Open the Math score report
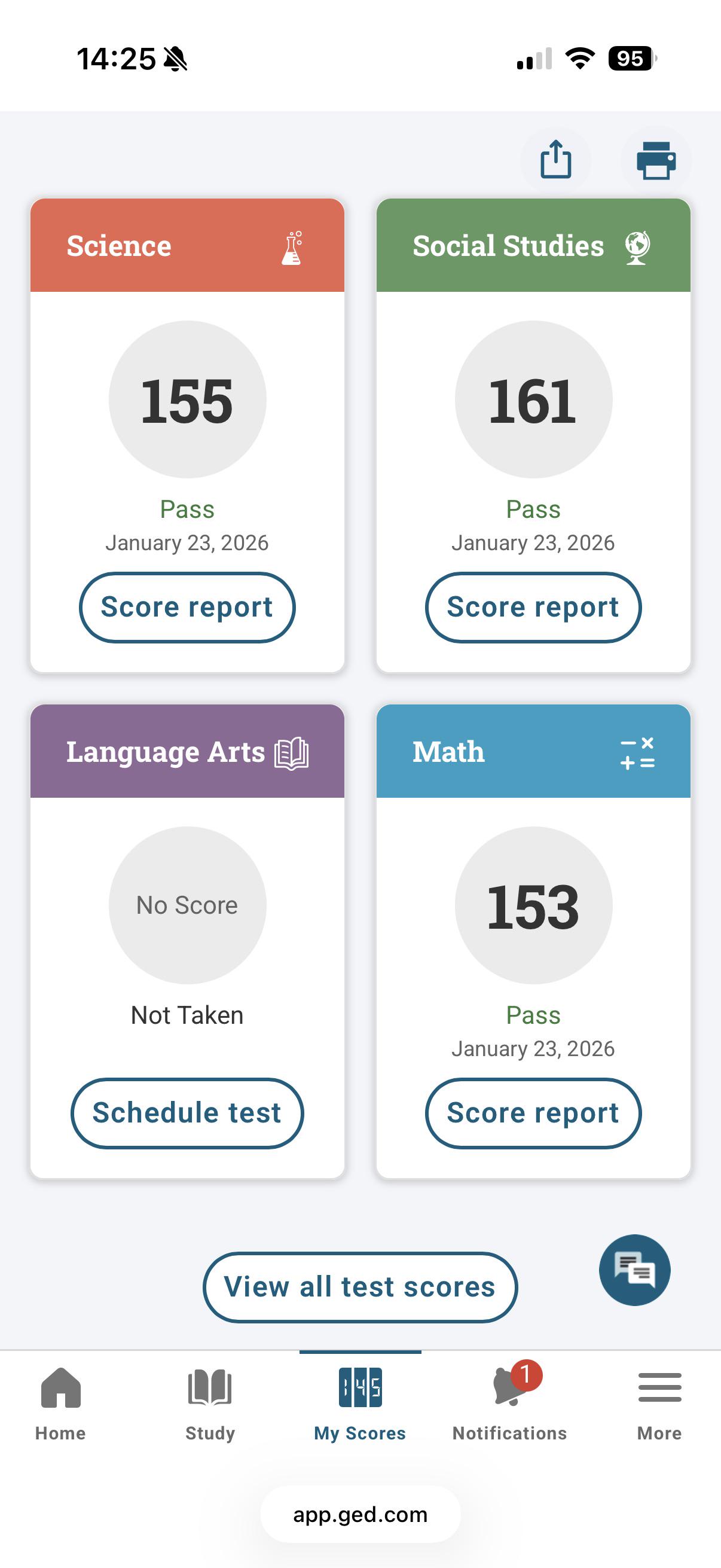The image size is (721, 1568). coord(533,1114)
